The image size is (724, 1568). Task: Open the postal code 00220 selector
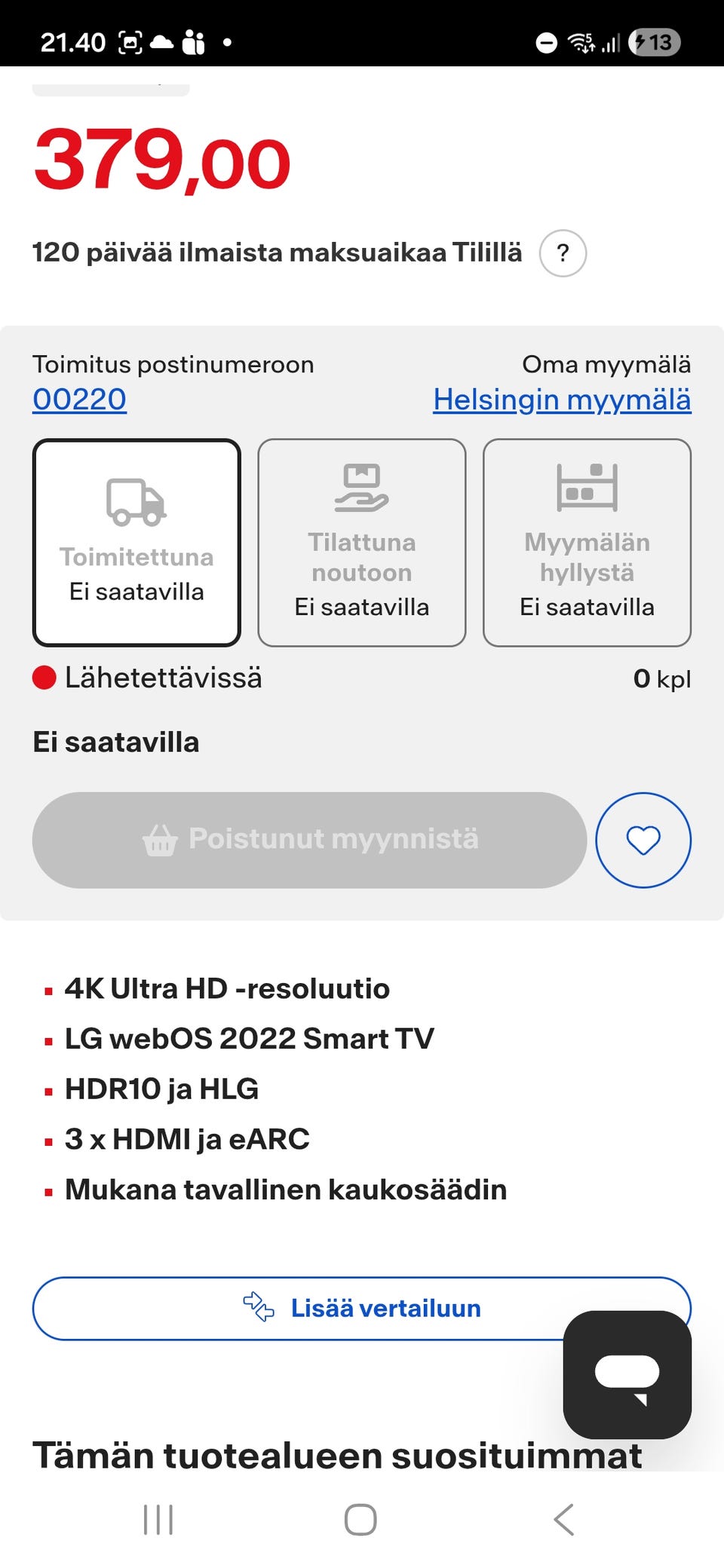pyautogui.click(x=78, y=400)
